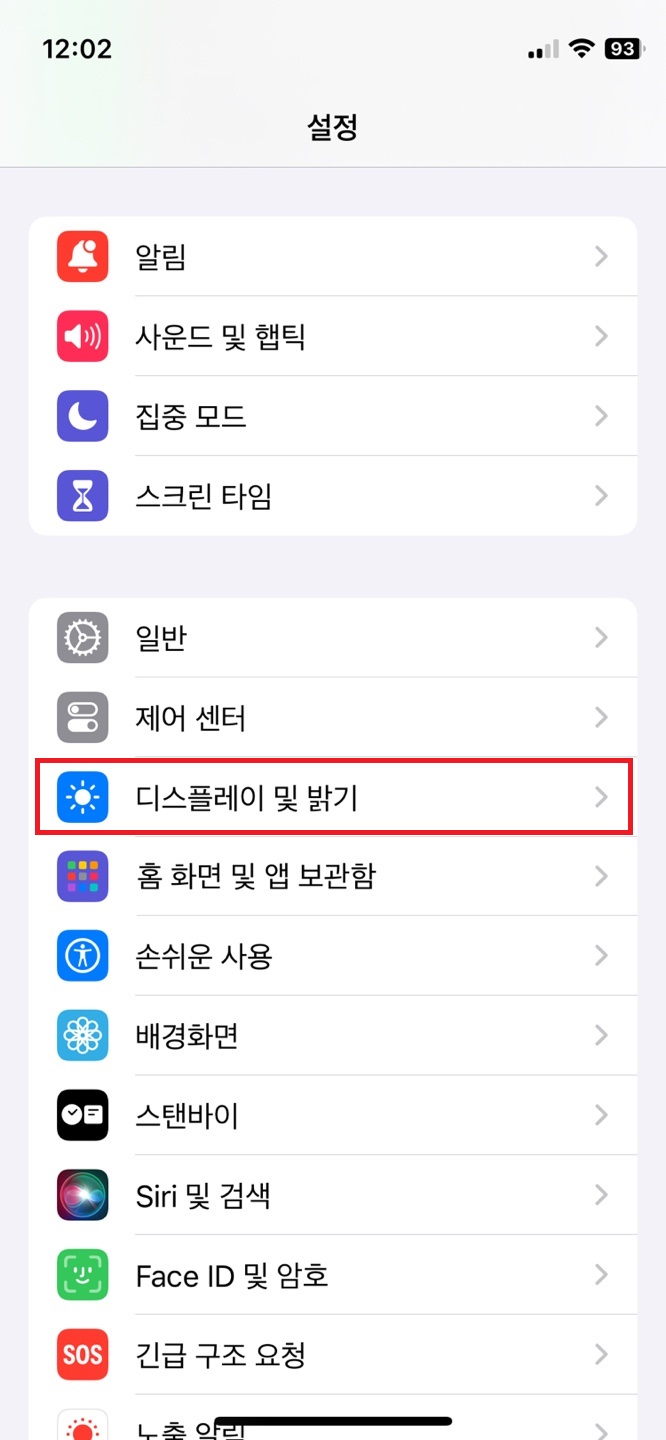Go to 집중 모드
The image size is (666, 1440).
[x=333, y=416]
